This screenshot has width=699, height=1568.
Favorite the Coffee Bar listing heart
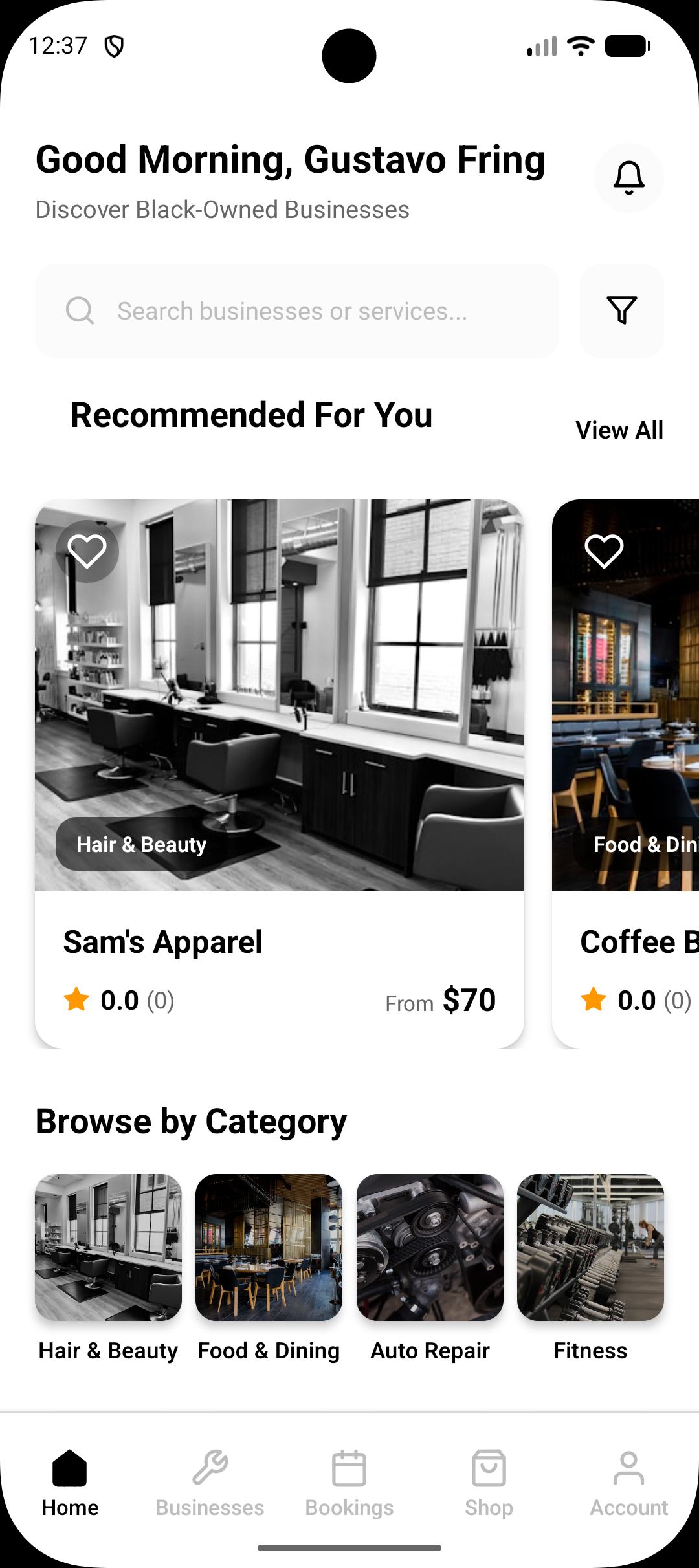603,552
